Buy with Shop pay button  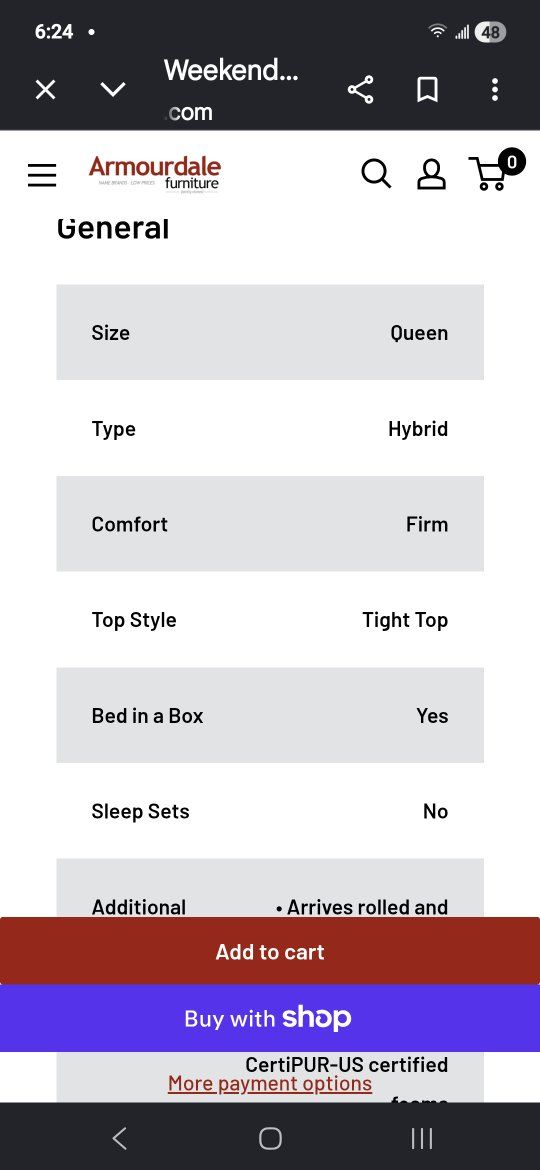[x=270, y=1019]
